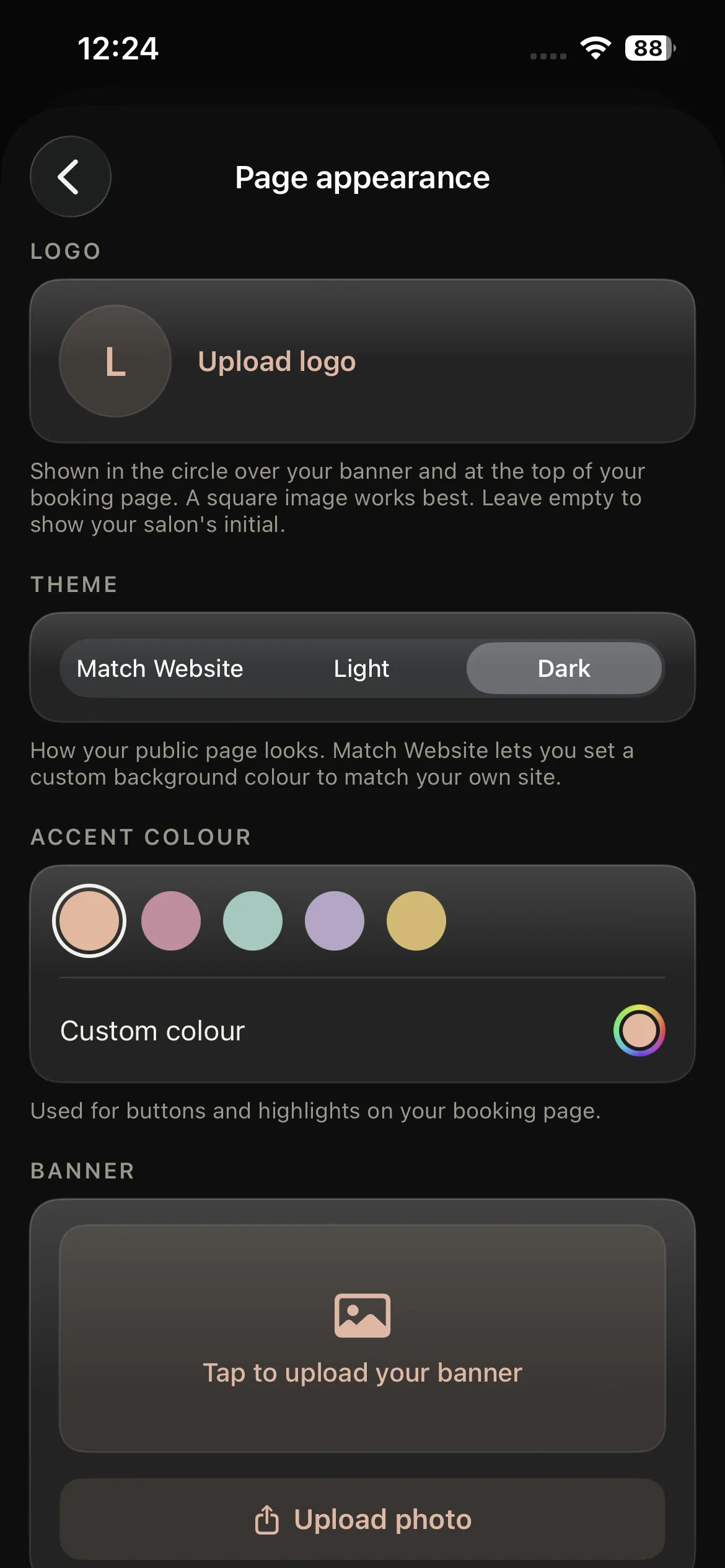Tap Upload logo

[x=276, y=361]
